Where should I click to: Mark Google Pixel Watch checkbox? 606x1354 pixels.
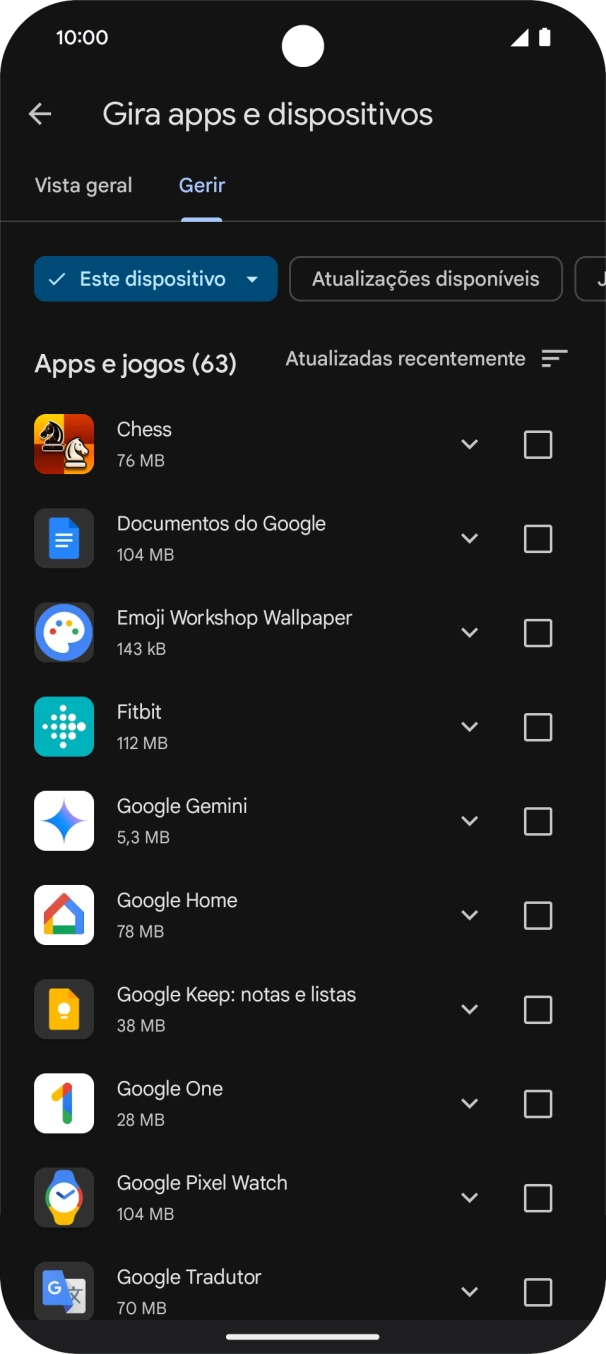538,1198
